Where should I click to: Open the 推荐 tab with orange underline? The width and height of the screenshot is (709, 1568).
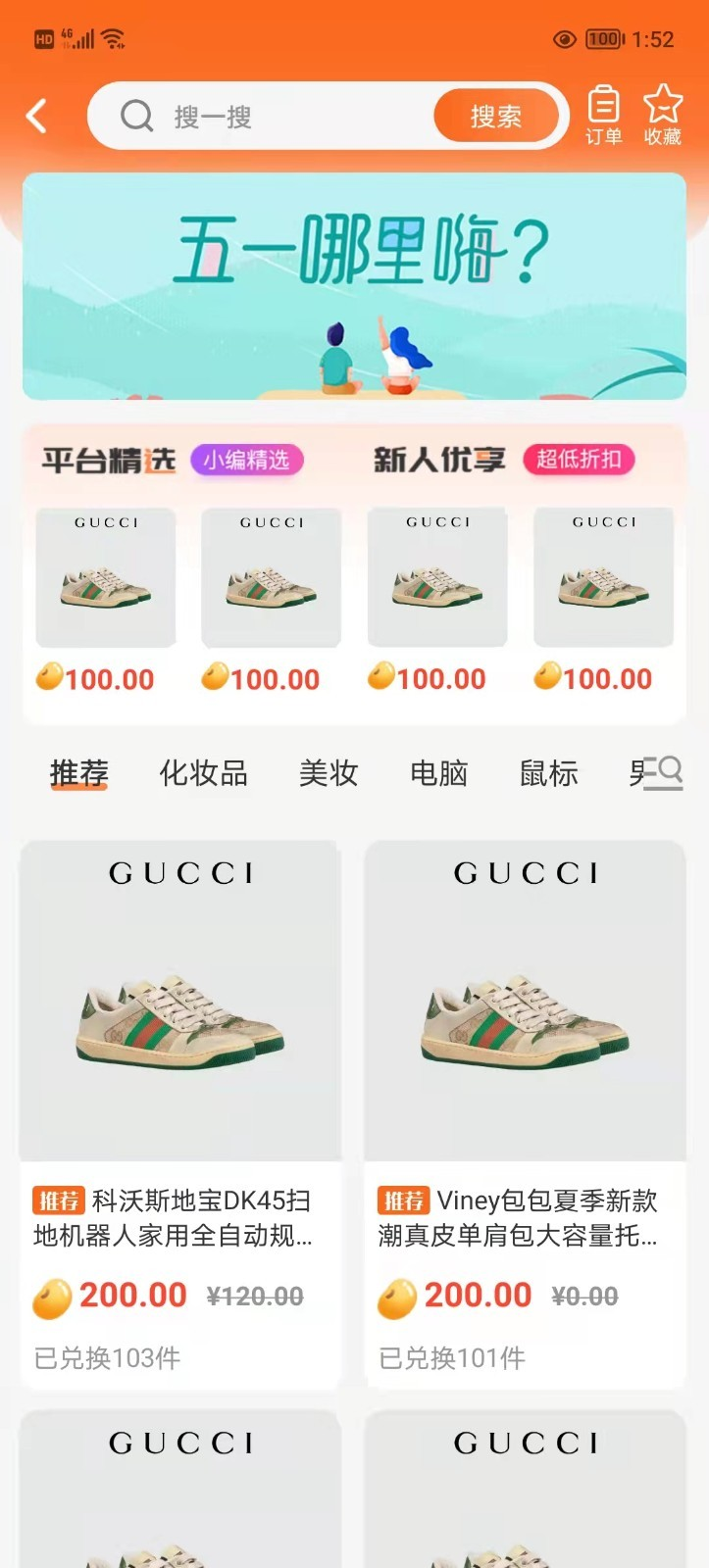77,773
